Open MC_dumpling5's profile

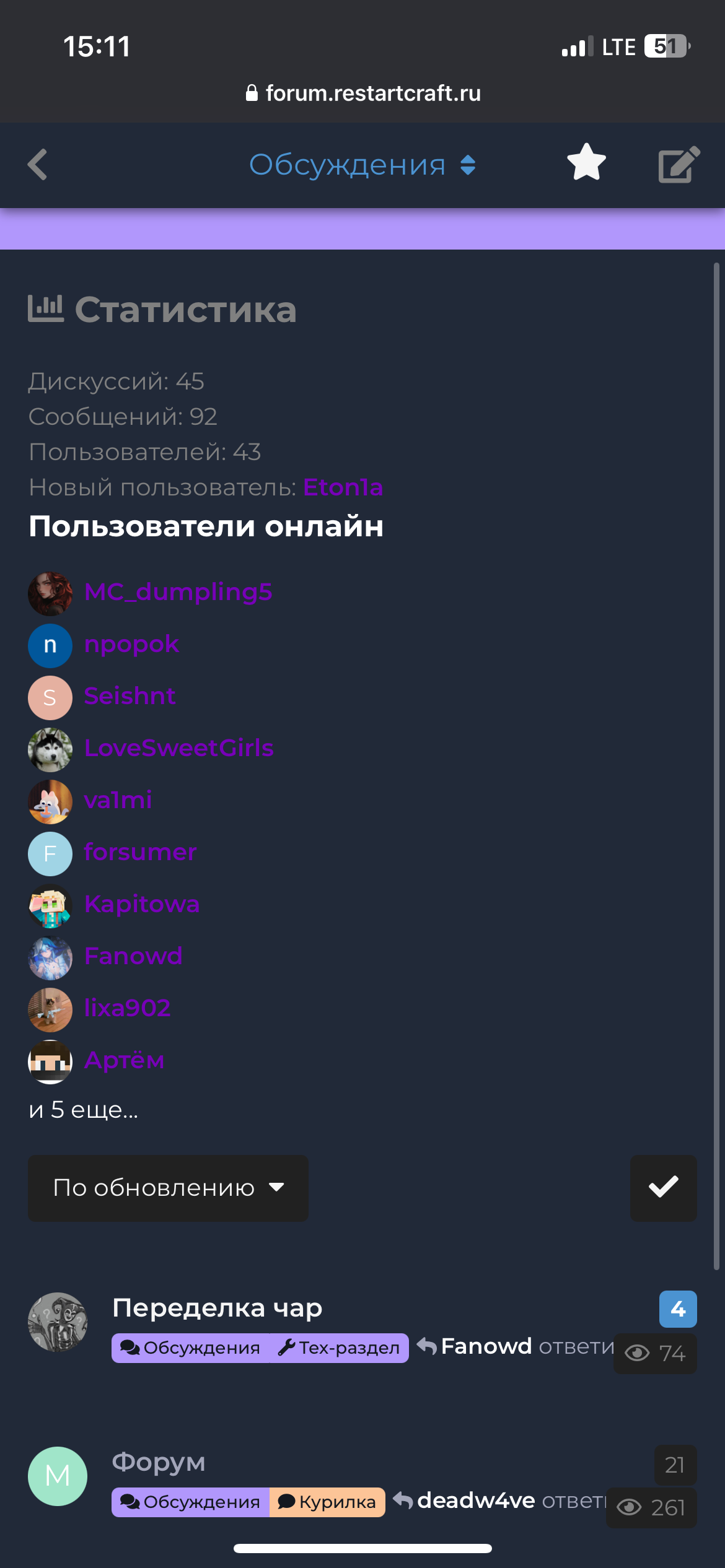[178, 592]
